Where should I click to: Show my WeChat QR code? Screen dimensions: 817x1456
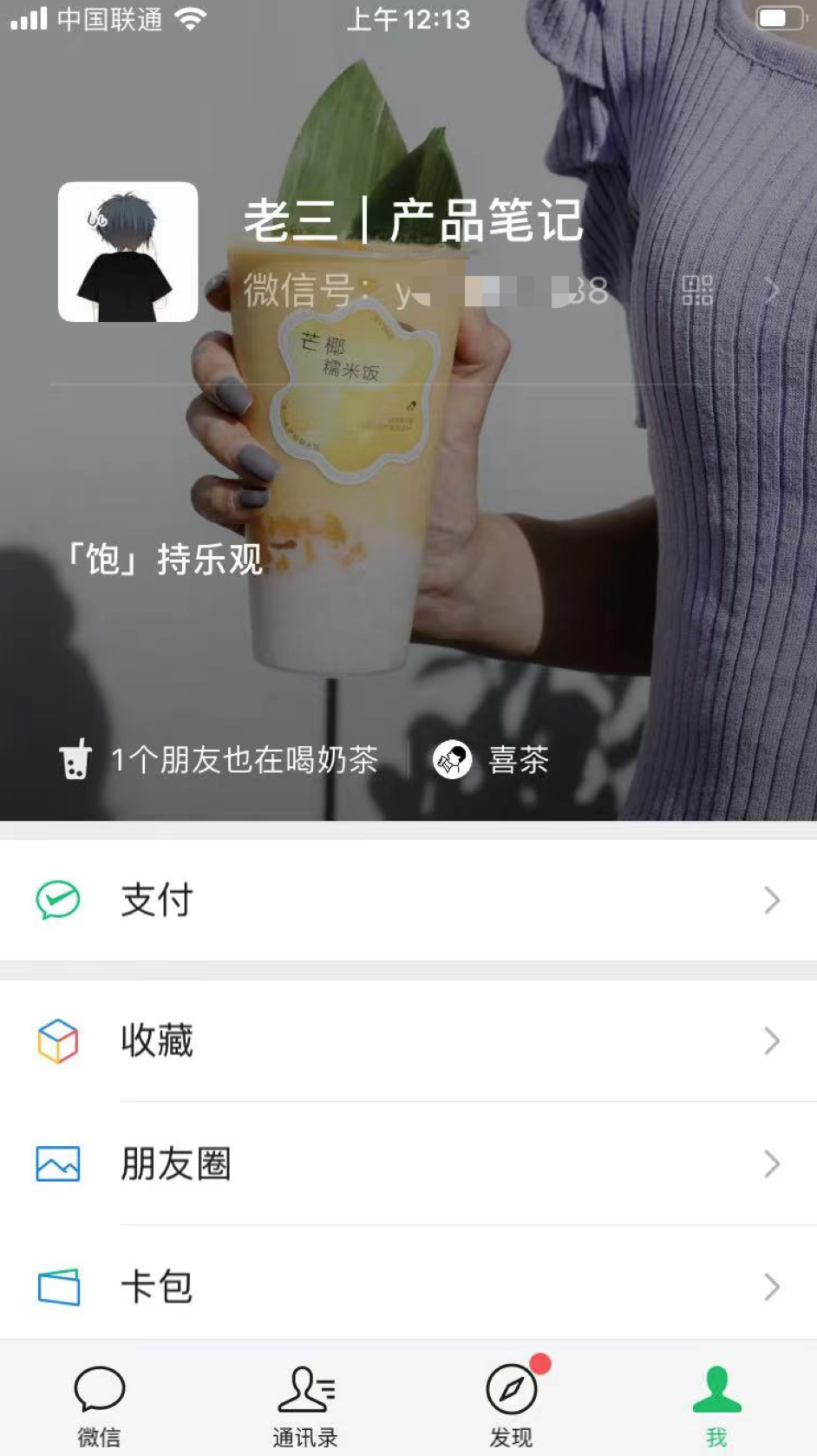696,291
